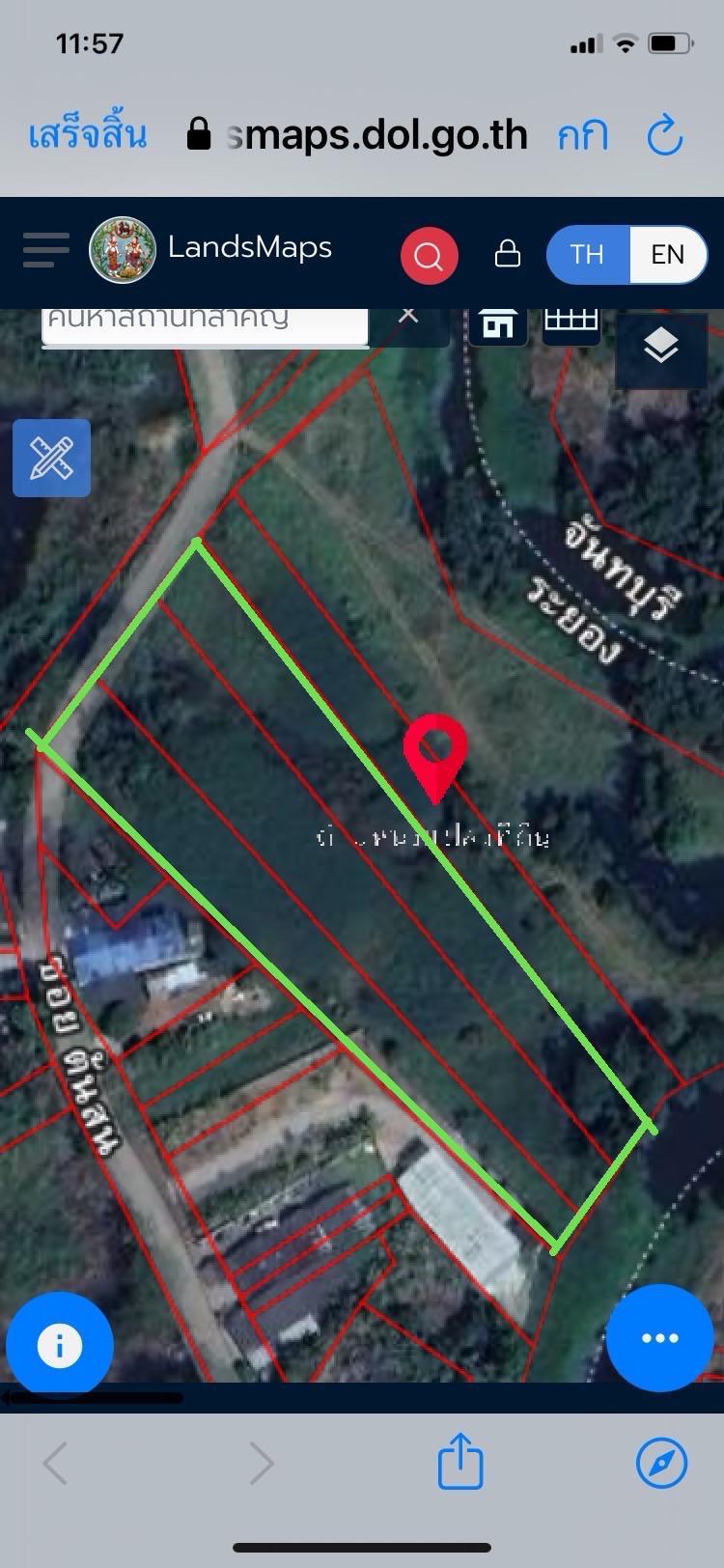724x1568 pixels.
Task: Reload the page
Action: pyautogui.click(x=665, y=135)
